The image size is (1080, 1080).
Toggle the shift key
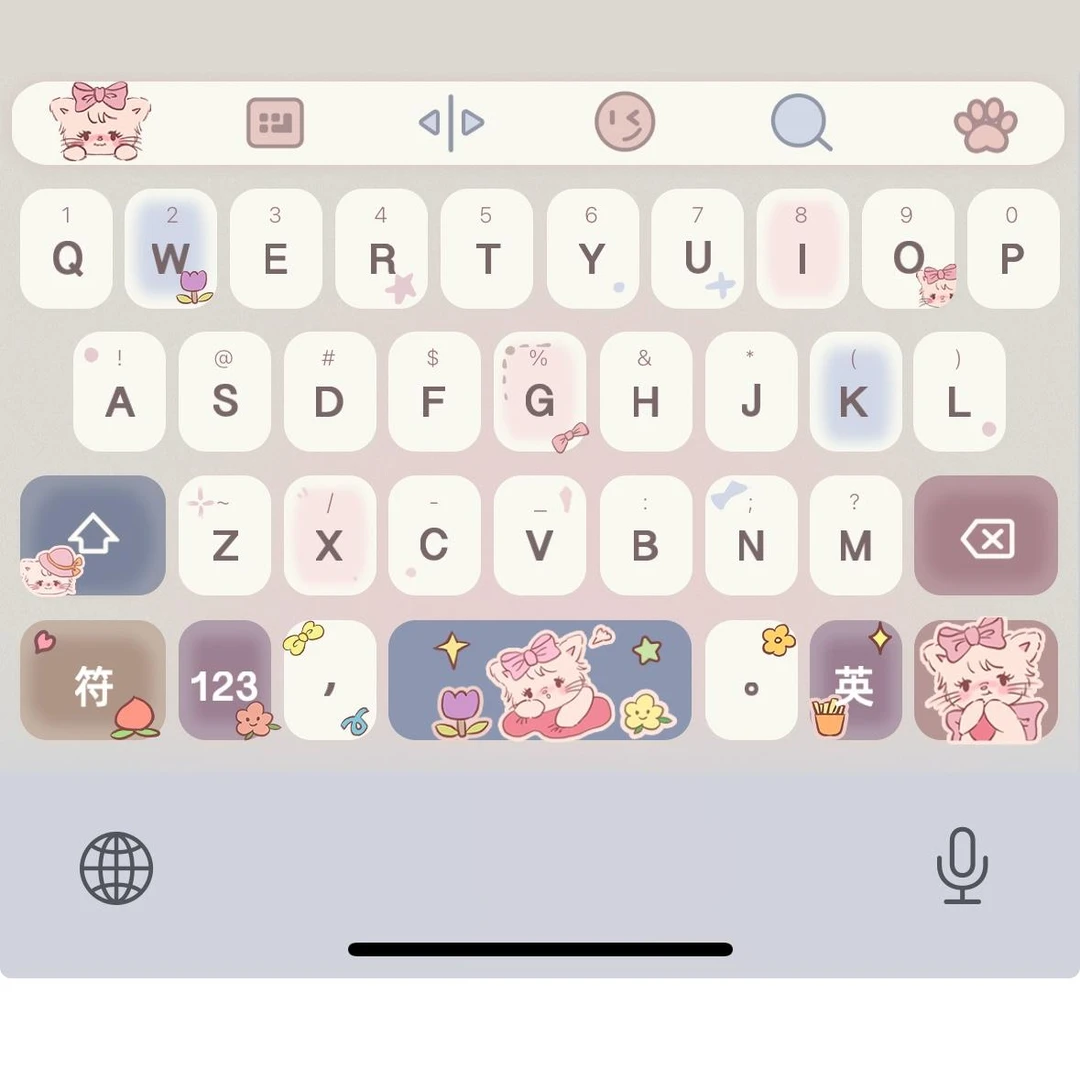[x=93, y=536]
